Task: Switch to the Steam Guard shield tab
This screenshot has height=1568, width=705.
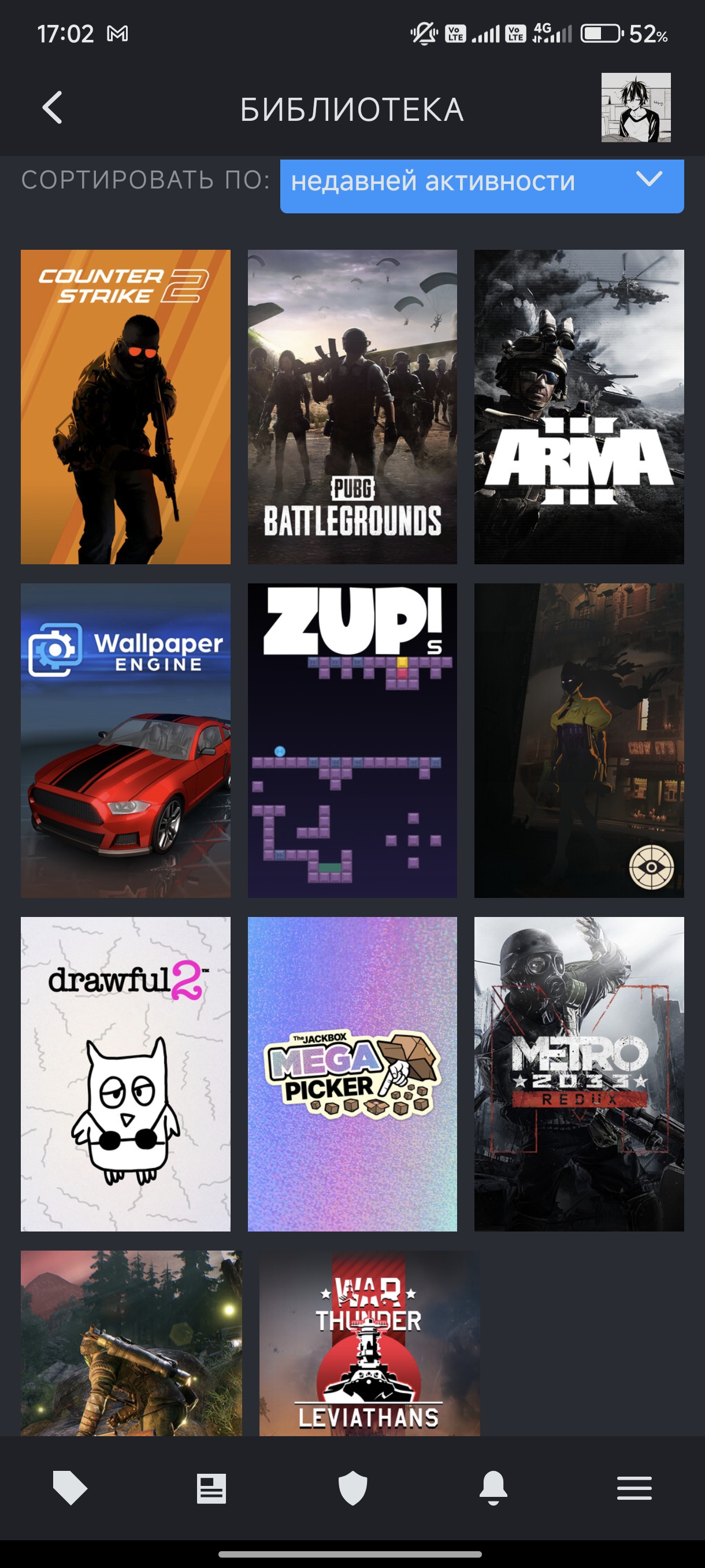Action: [x=353, y=1488]
